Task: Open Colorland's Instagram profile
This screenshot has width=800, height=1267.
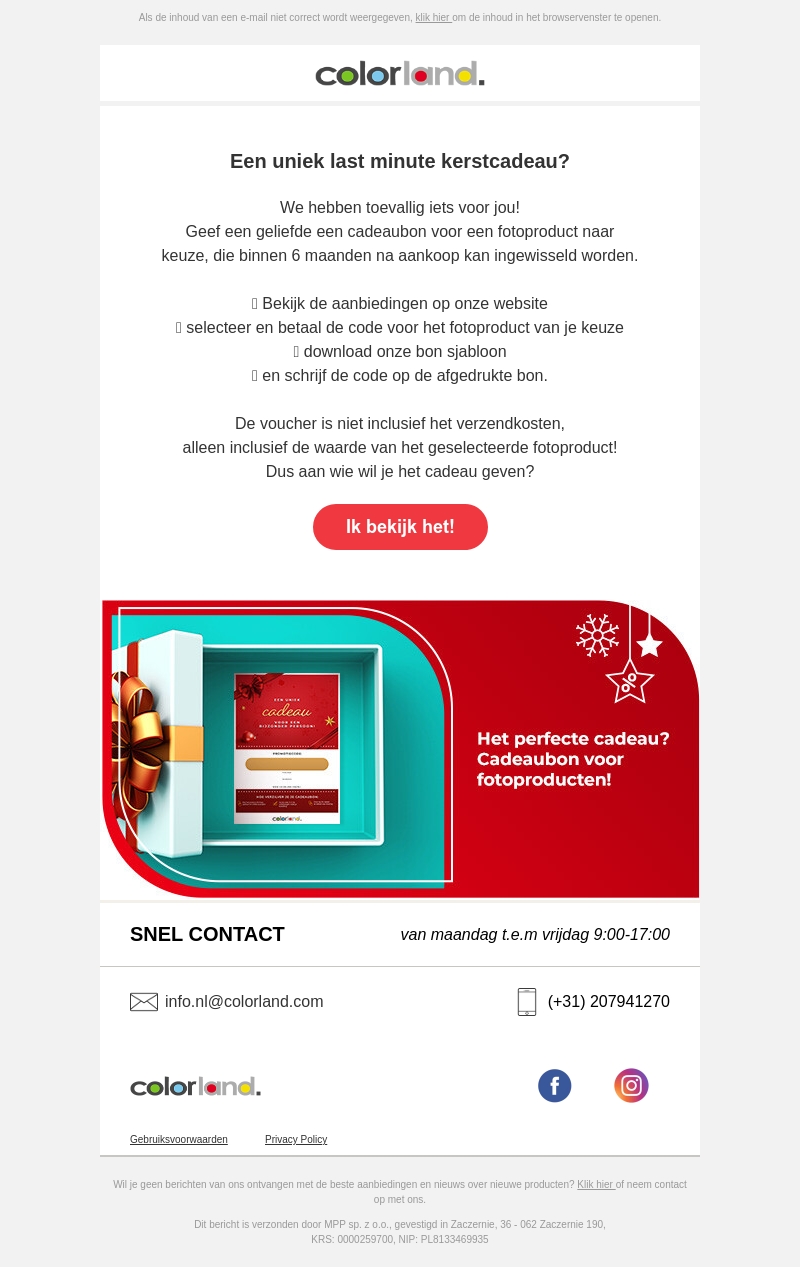Action: (x=631, y=1086)
